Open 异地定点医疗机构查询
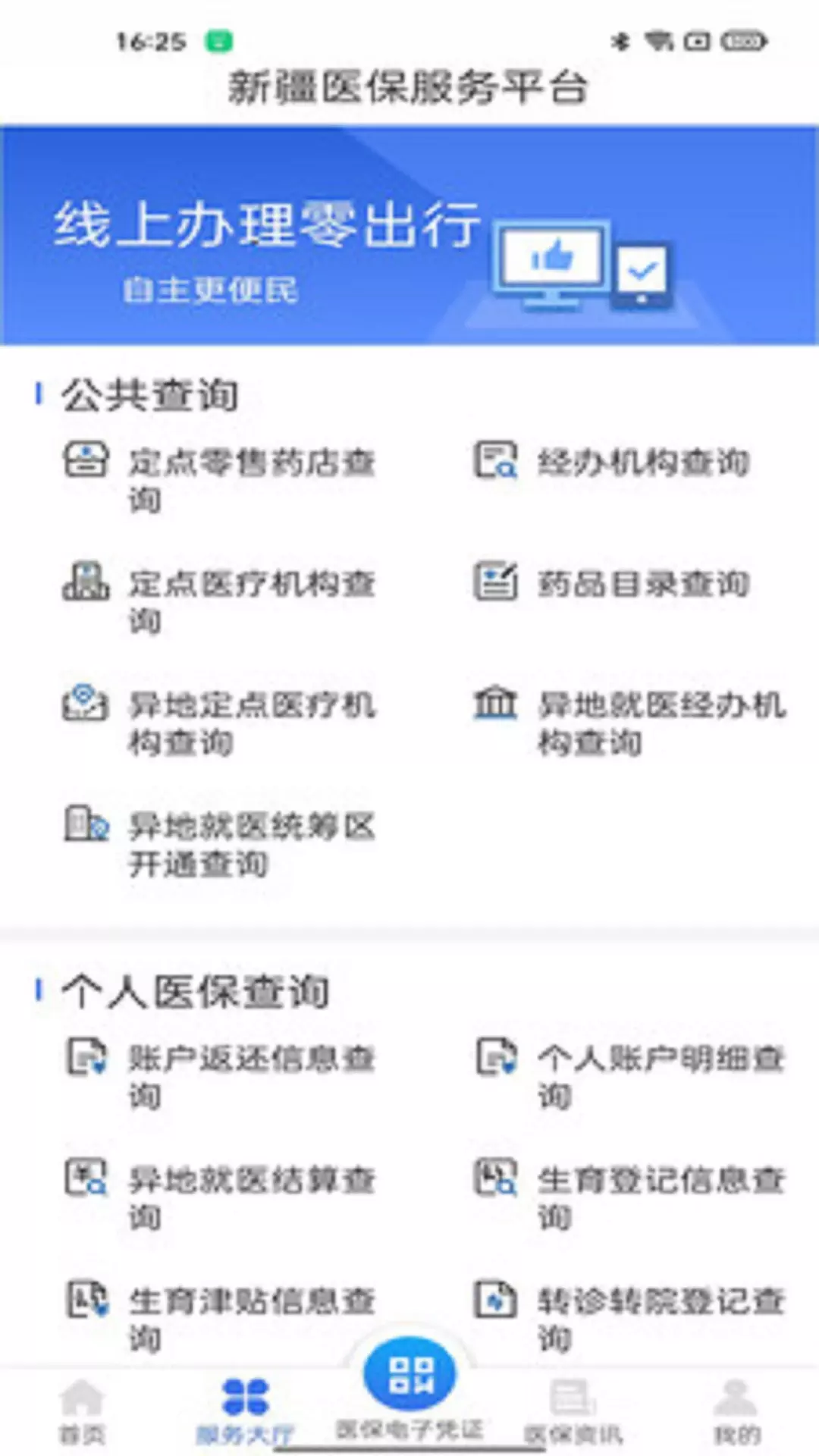This screenshot has width=819, height=1456. click(x=220, y=723)
